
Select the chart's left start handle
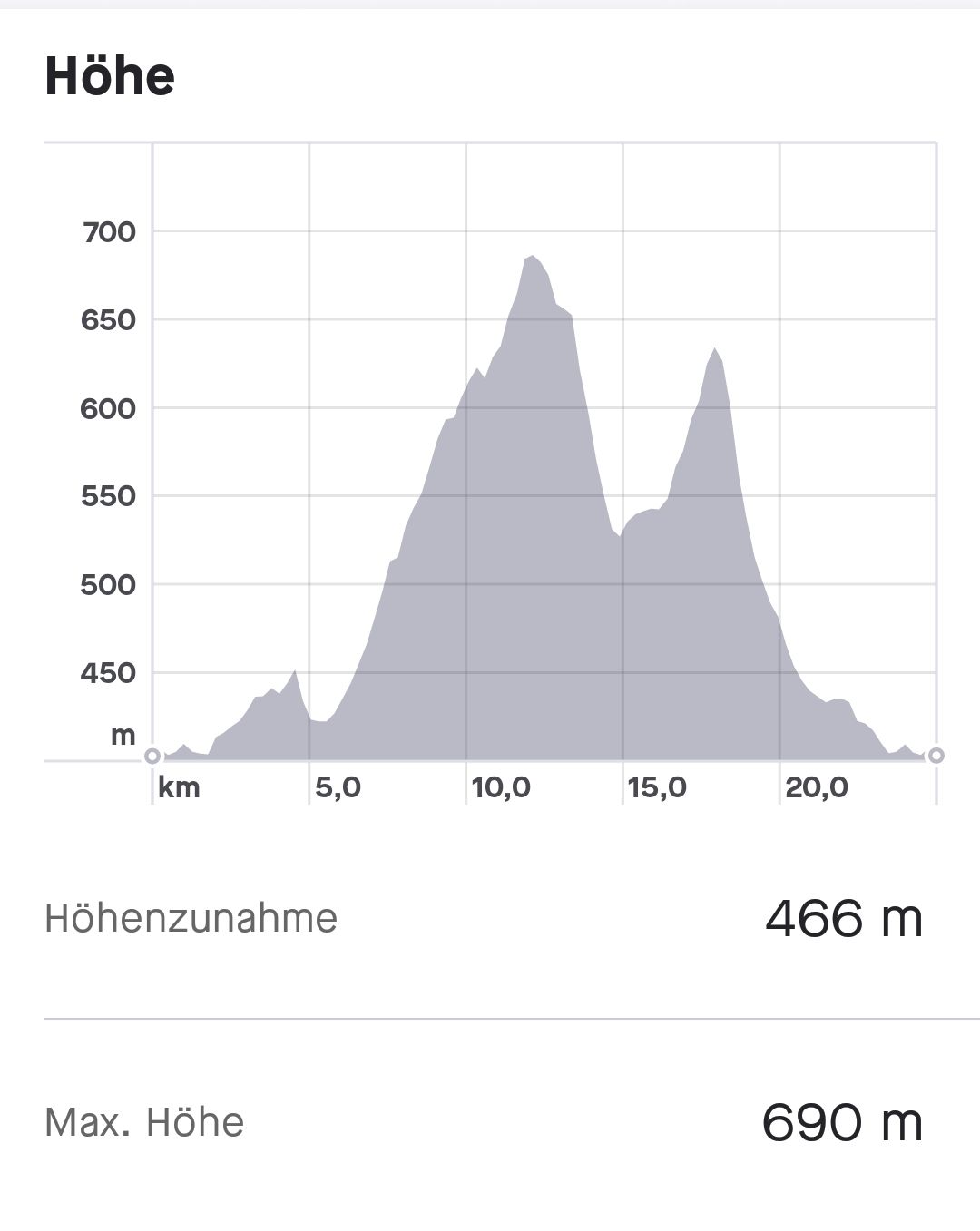152,756
